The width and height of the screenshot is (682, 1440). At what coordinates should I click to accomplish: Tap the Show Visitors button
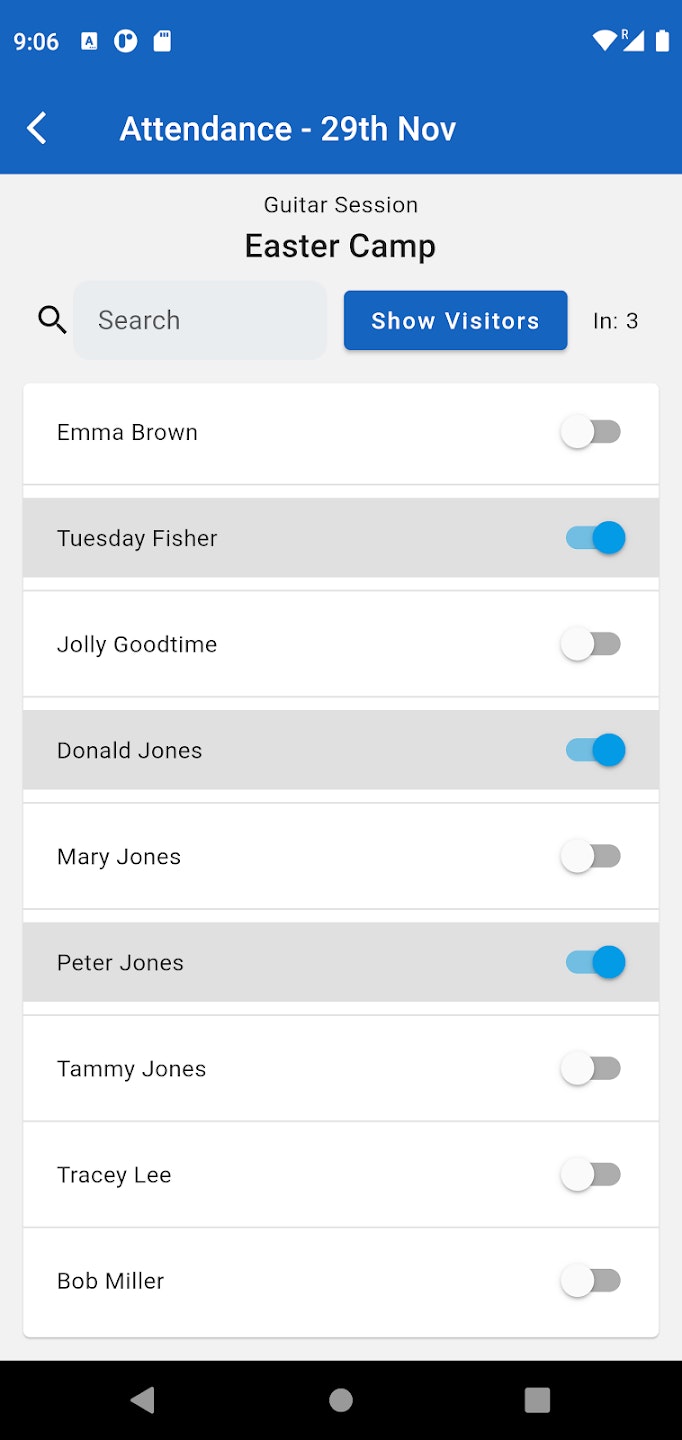455,320
